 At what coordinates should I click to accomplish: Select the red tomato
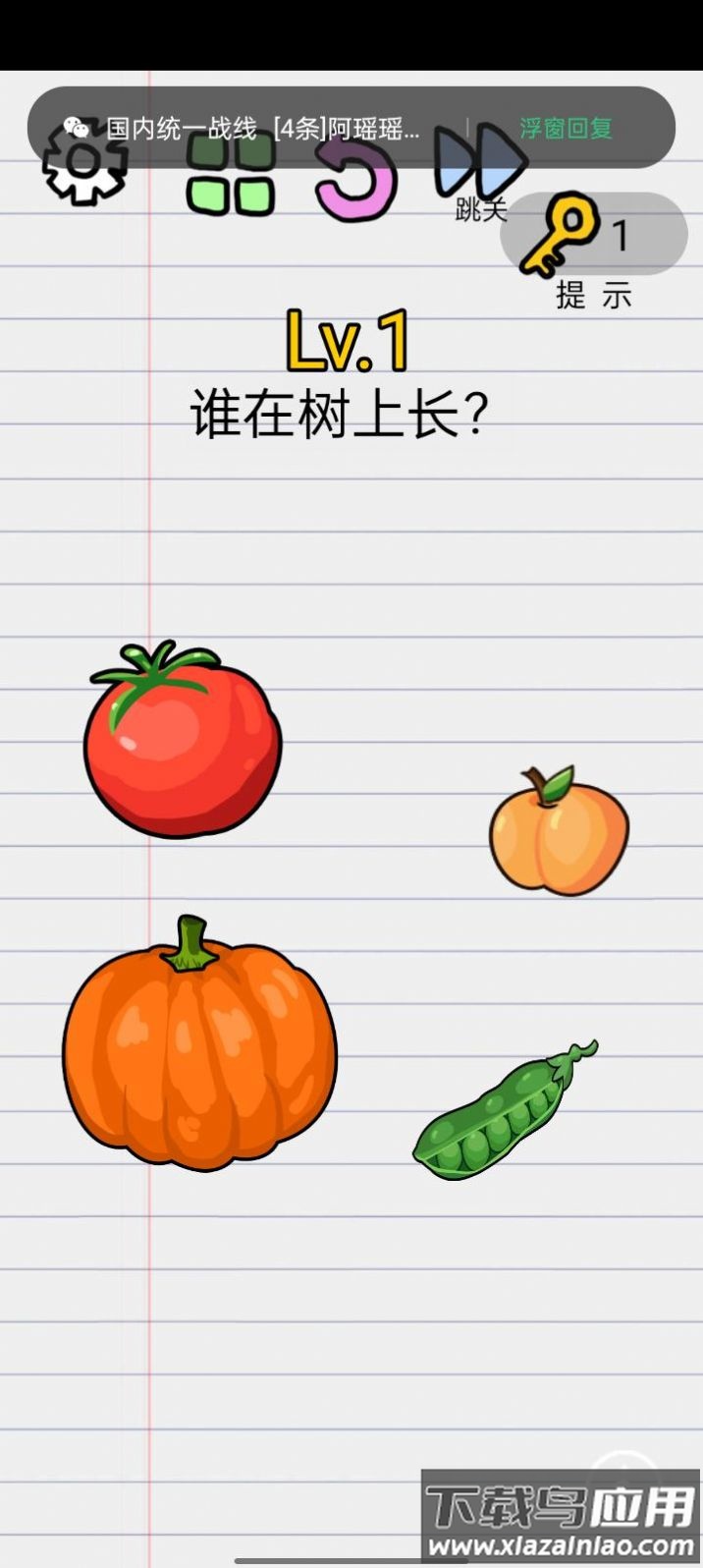pos(182,742)
